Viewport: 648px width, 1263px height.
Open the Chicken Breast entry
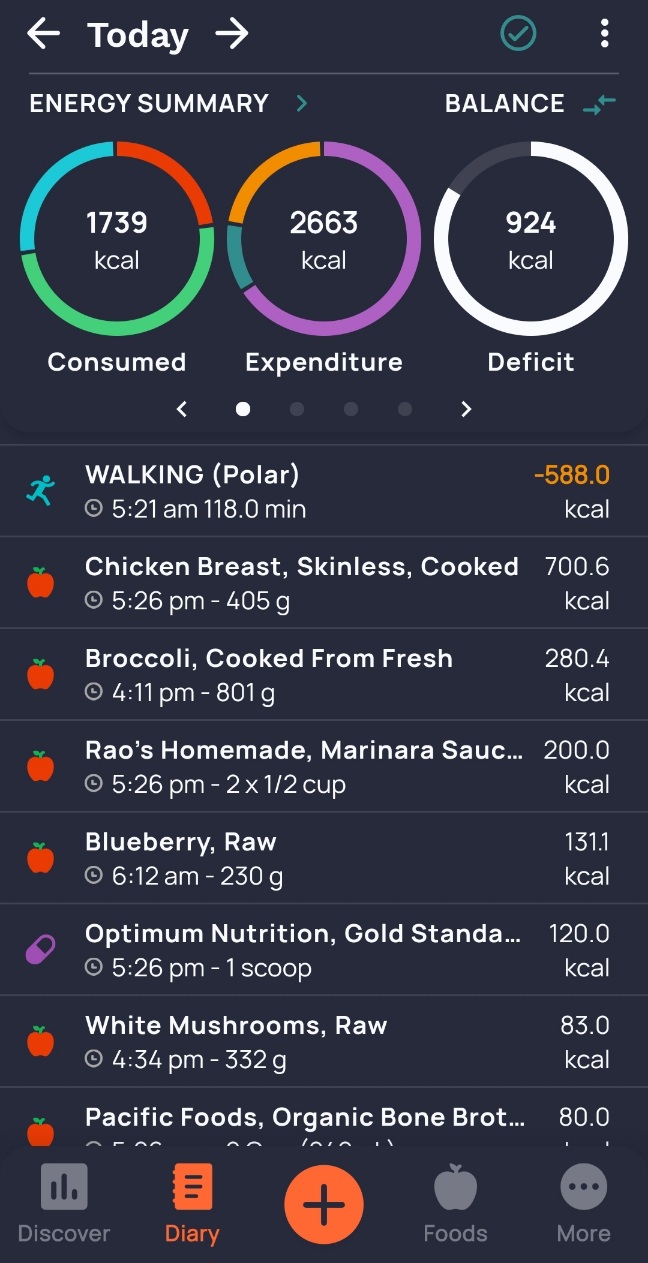pos(324,583)
